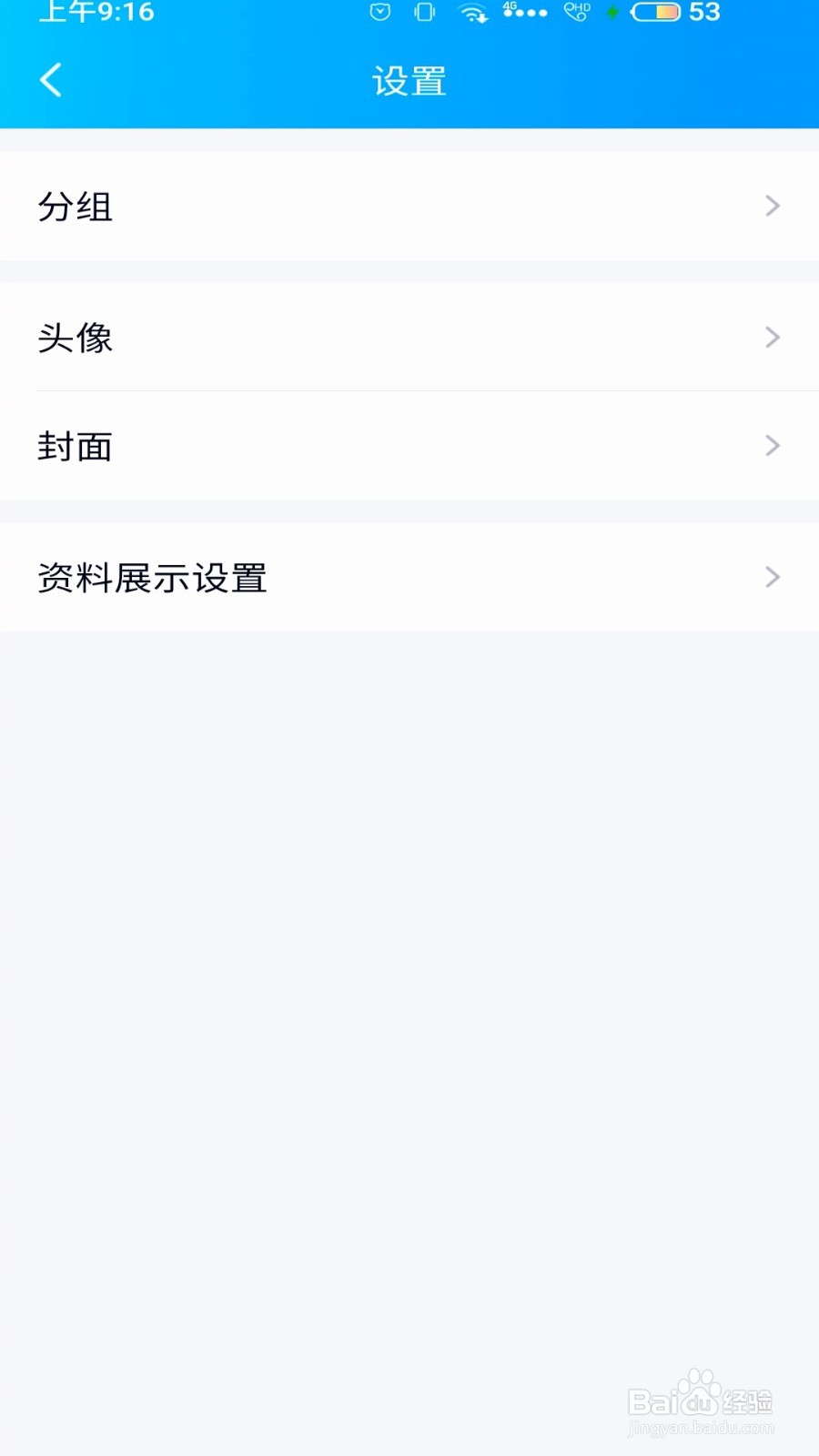Tap the vibrate mode icon in status bar
Screen dimensions: 819x1456
[x=424, y=13]
